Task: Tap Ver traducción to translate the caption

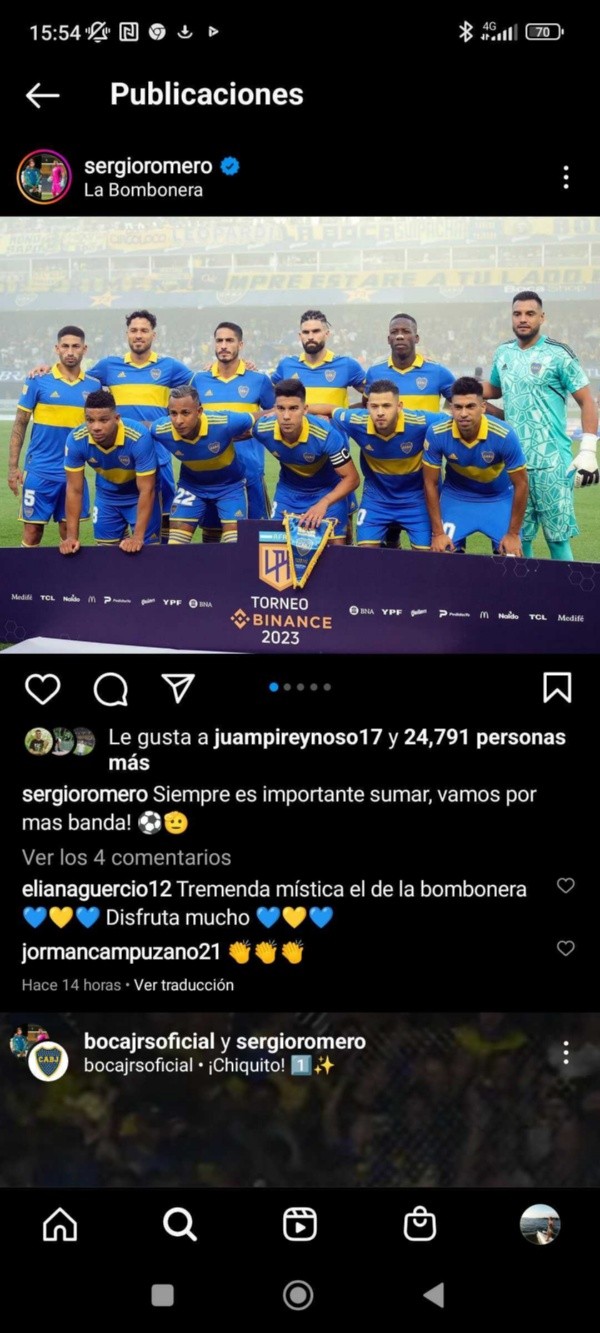Action: click(184, 985)
